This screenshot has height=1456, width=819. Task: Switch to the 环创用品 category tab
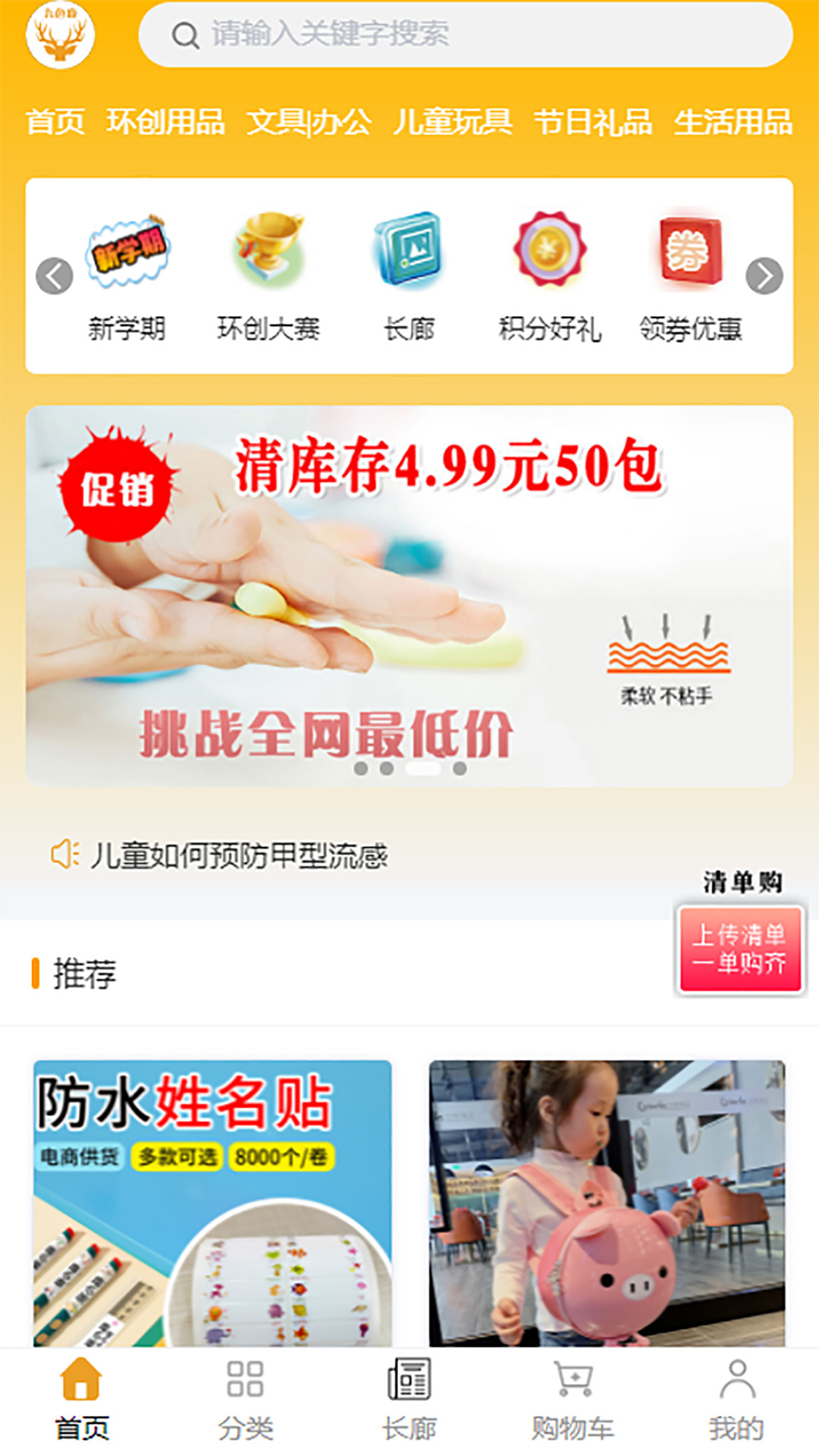165,121
